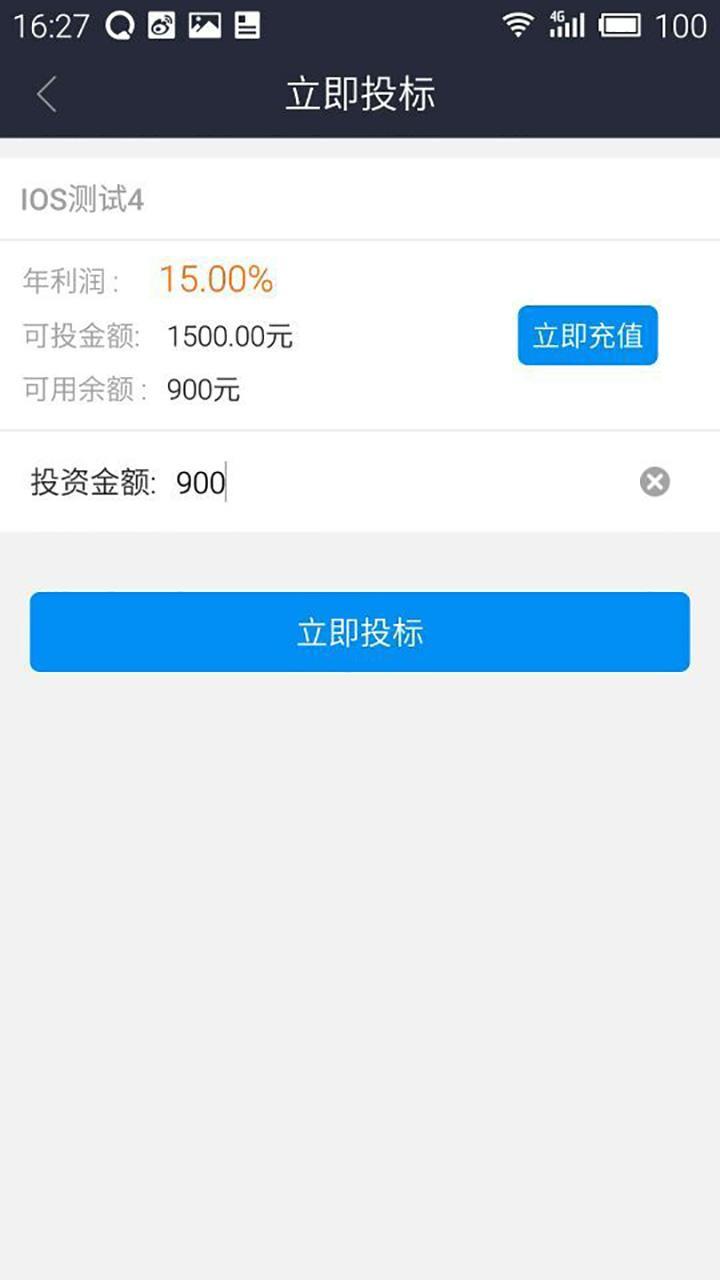
Task: Focus the 投资金额 amount input field
Action: [400, 483]
